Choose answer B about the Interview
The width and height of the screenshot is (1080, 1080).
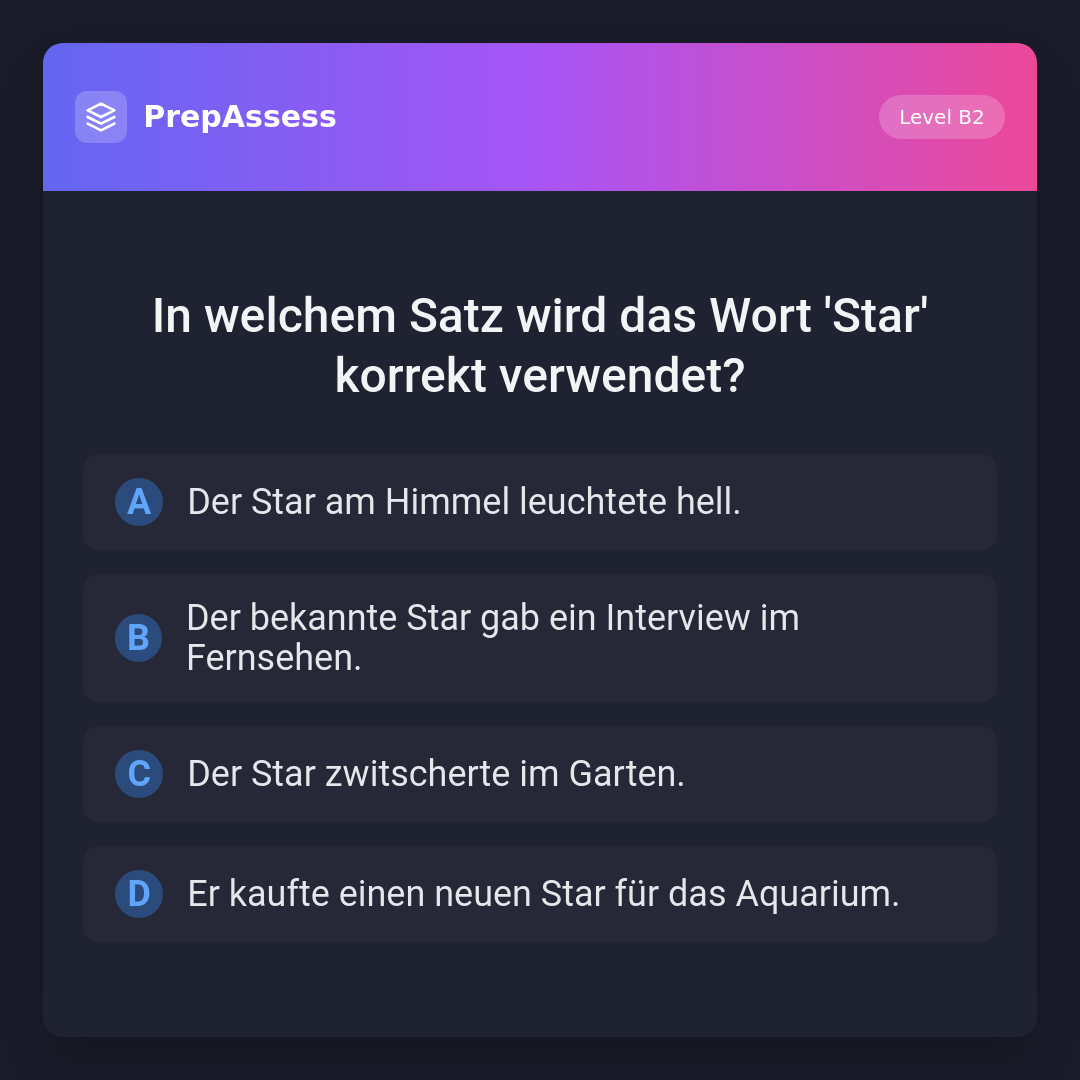(x=539, y=638)
